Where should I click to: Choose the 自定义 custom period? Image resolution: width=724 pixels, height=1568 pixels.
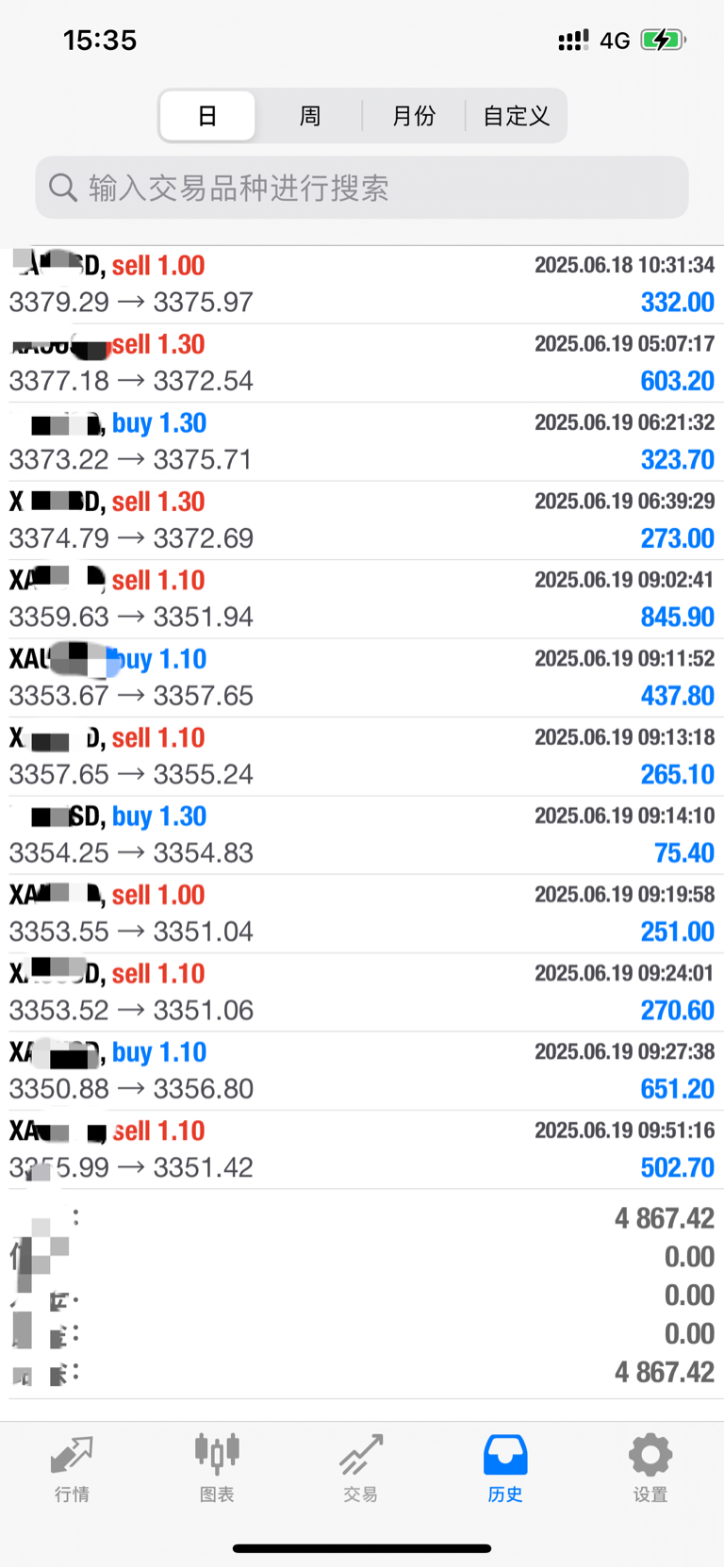click(x=516, y=116)
